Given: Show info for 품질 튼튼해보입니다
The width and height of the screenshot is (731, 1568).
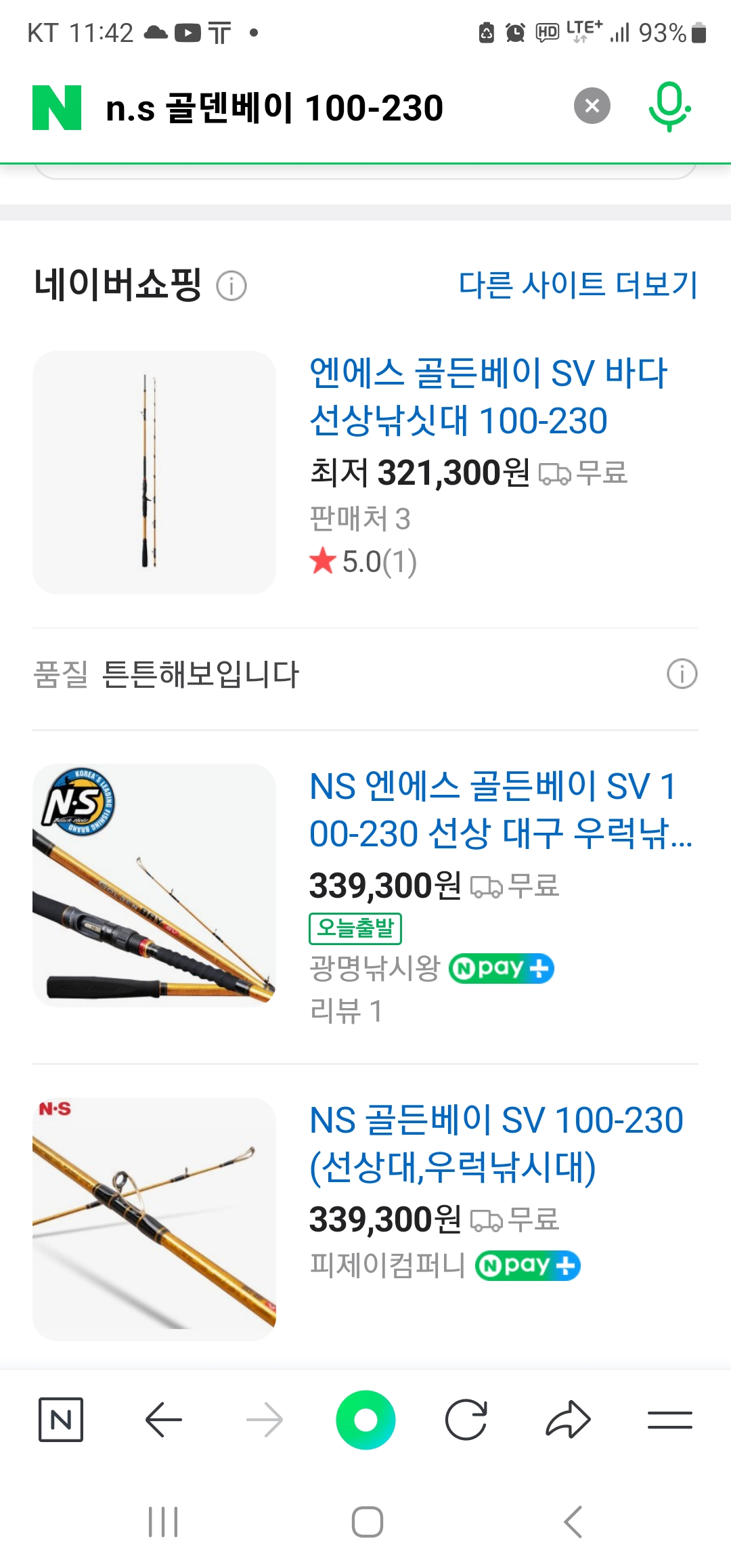Looking at the screenshot, I should (682, 674).
